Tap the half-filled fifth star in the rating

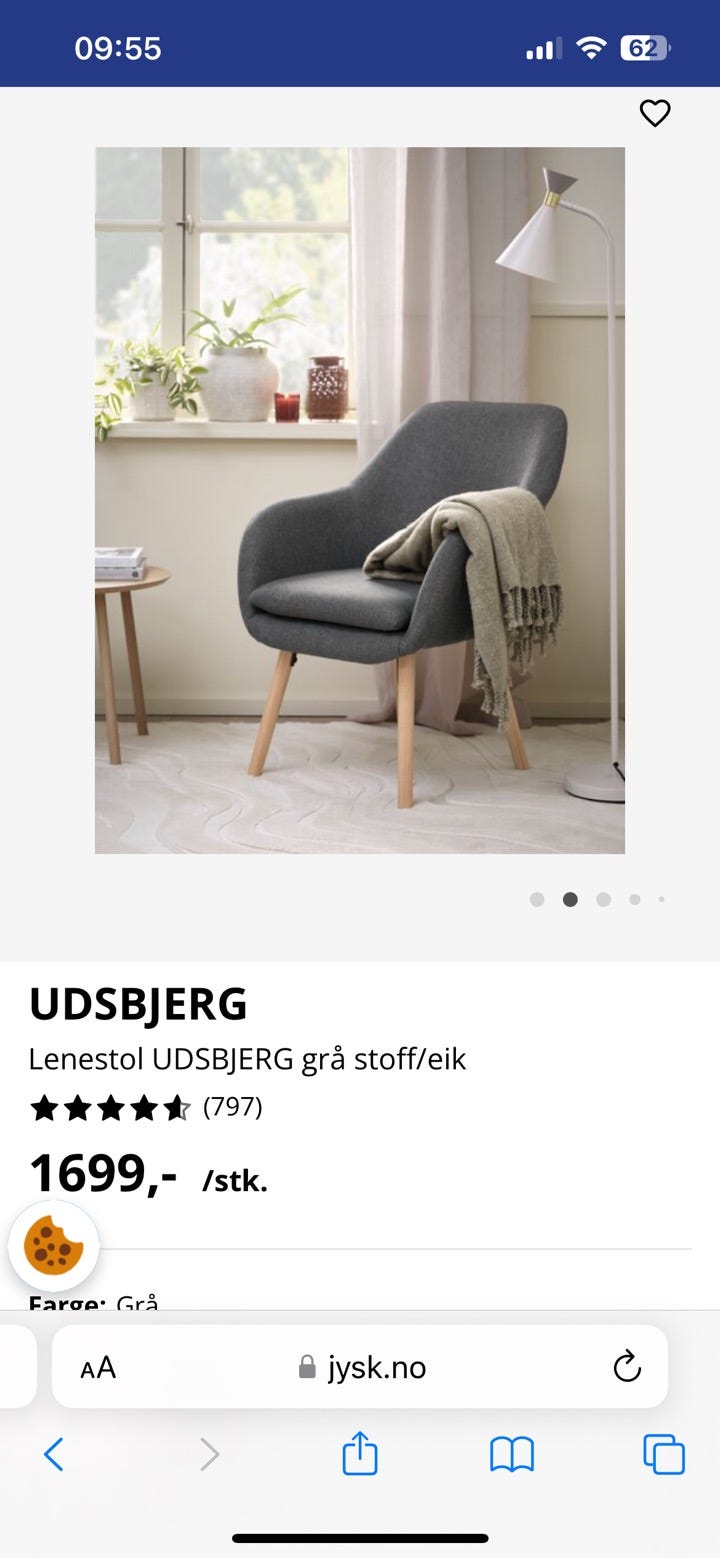coord(176,1107)
